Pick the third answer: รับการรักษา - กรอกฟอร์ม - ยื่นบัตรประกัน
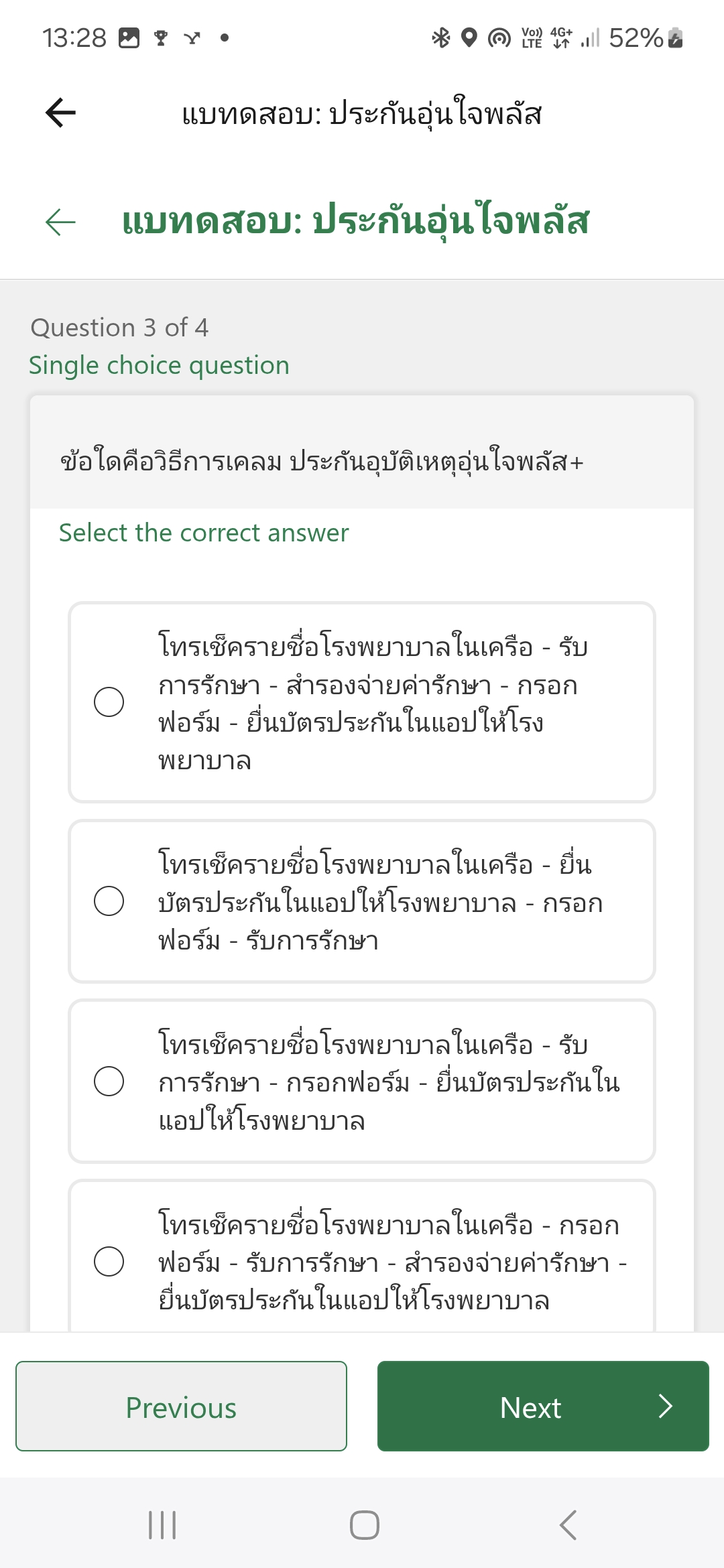 362,1082
